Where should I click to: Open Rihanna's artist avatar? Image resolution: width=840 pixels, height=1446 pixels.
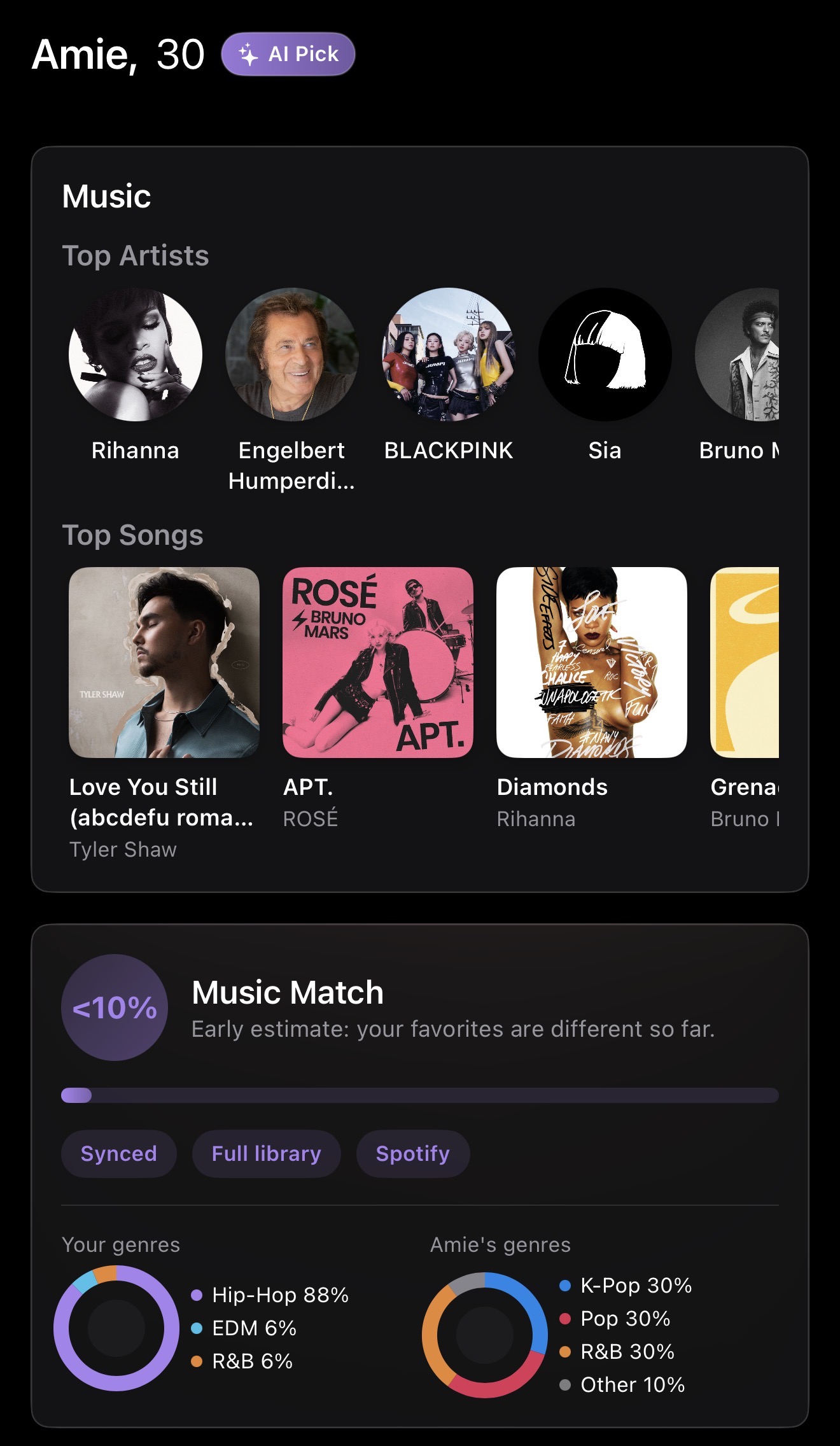pyautogui.click(x=134, y=356)
